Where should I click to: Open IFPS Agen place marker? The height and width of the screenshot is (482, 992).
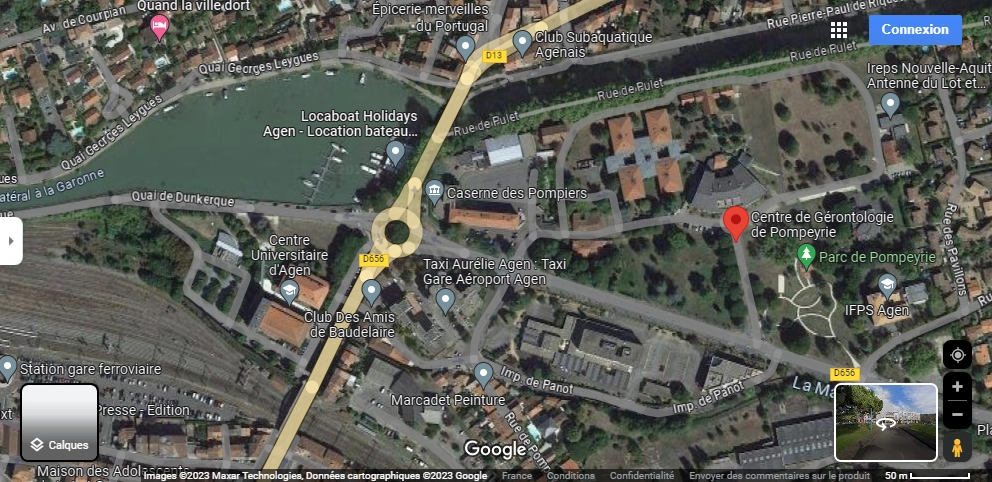point(887,287)
